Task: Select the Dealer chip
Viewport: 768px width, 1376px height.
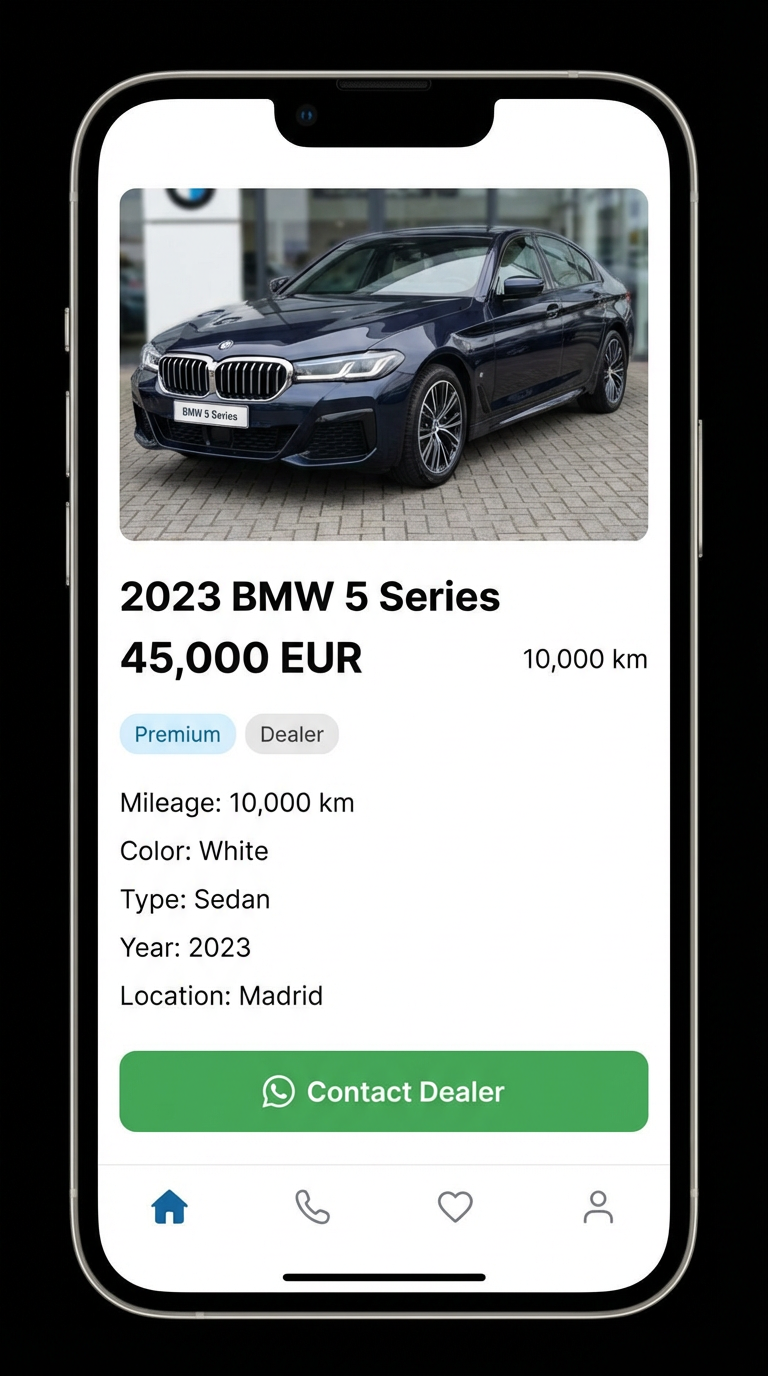Action: coord(292,734)
